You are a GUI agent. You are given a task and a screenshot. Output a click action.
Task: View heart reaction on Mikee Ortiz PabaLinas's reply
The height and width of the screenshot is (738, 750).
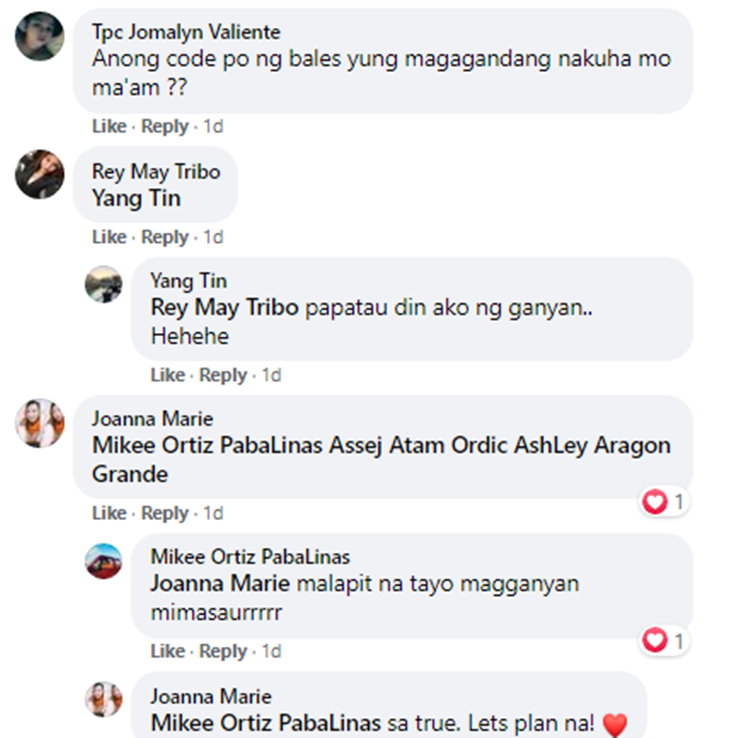pyautogui.click(x=664, y=639)
